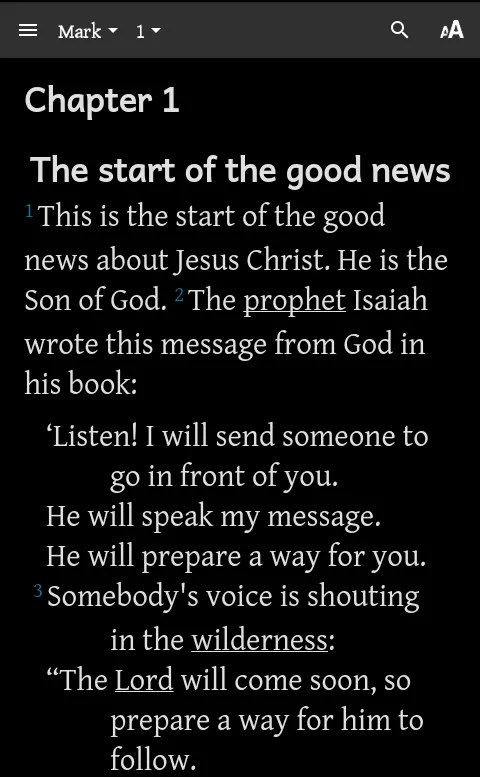480x777 pixels.
Task: Open the chapter number dropdown
Action: (x=148, y=32)
